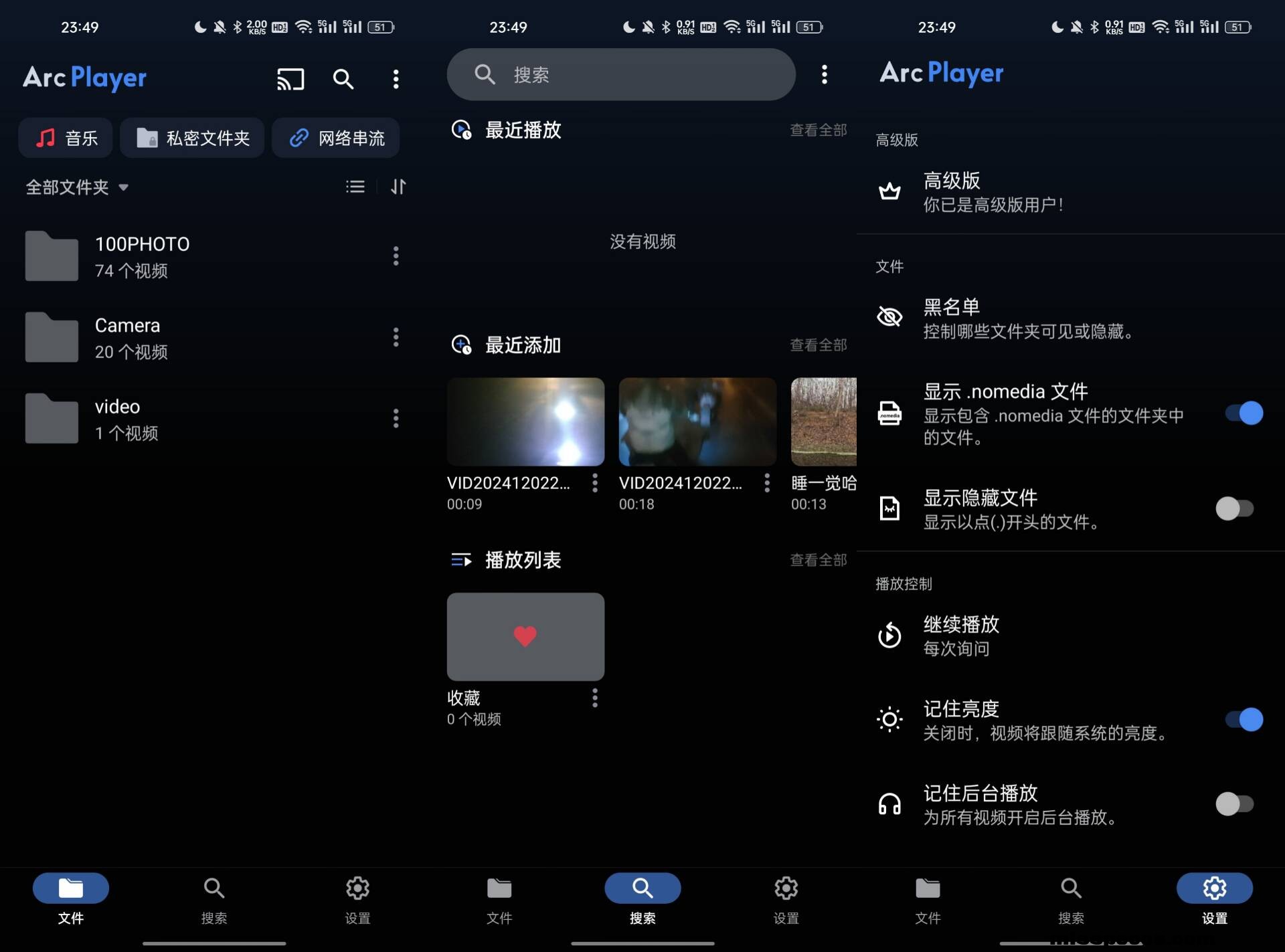Open the 收藏 favorites playlist
Screen dimensions: 1285x952
pyautogui.click(x=525, y=637)
